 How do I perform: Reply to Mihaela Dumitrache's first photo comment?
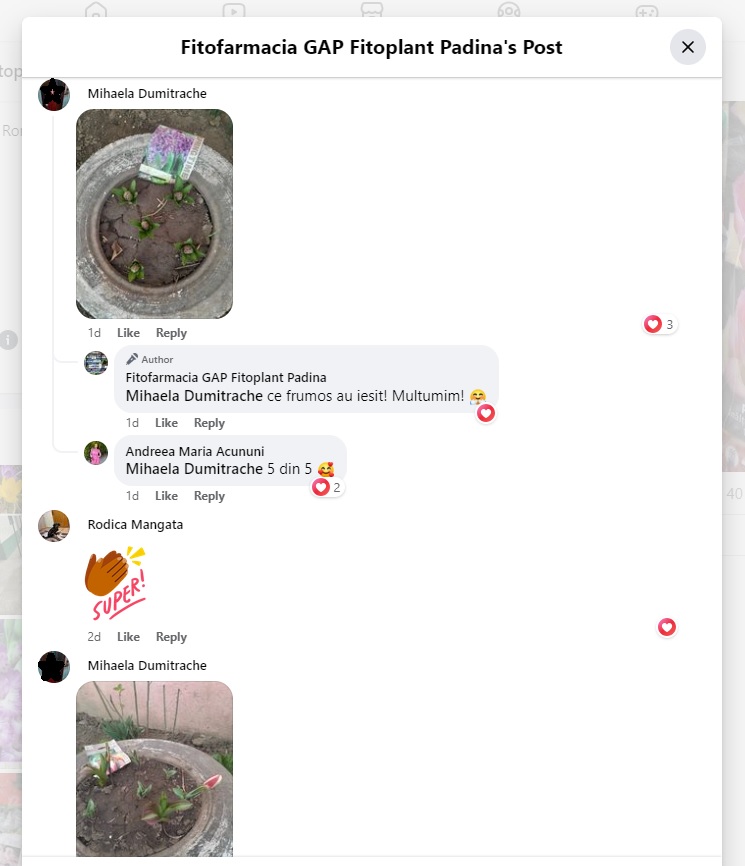tap(171, 333)
